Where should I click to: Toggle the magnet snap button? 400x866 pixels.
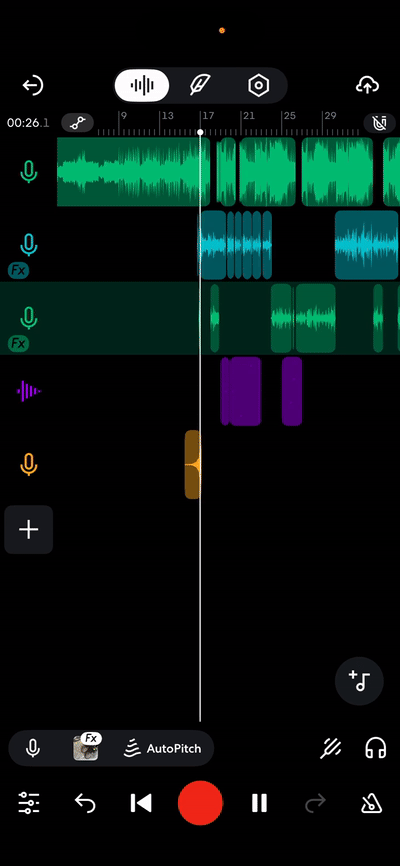(x=380, y=123)
